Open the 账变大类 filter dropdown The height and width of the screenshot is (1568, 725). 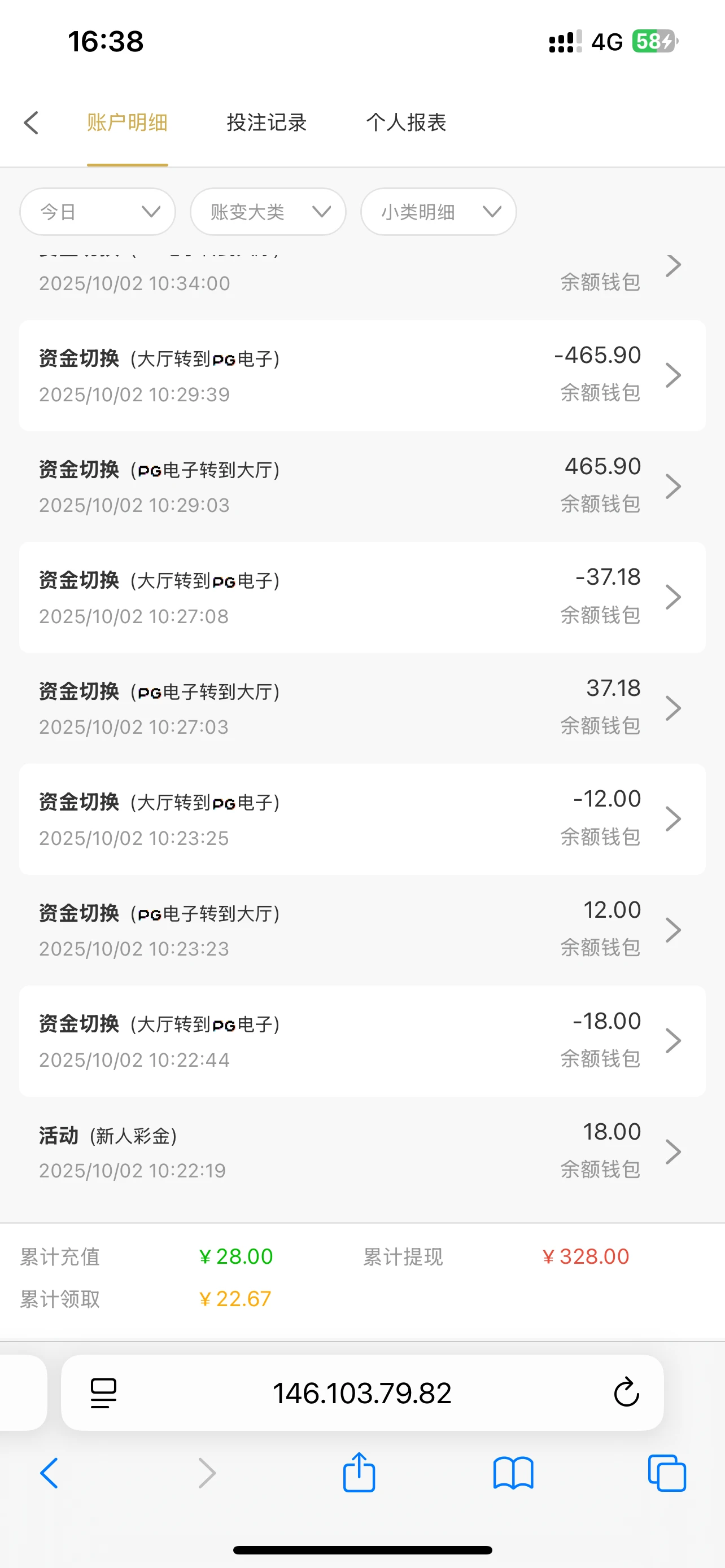268,212
